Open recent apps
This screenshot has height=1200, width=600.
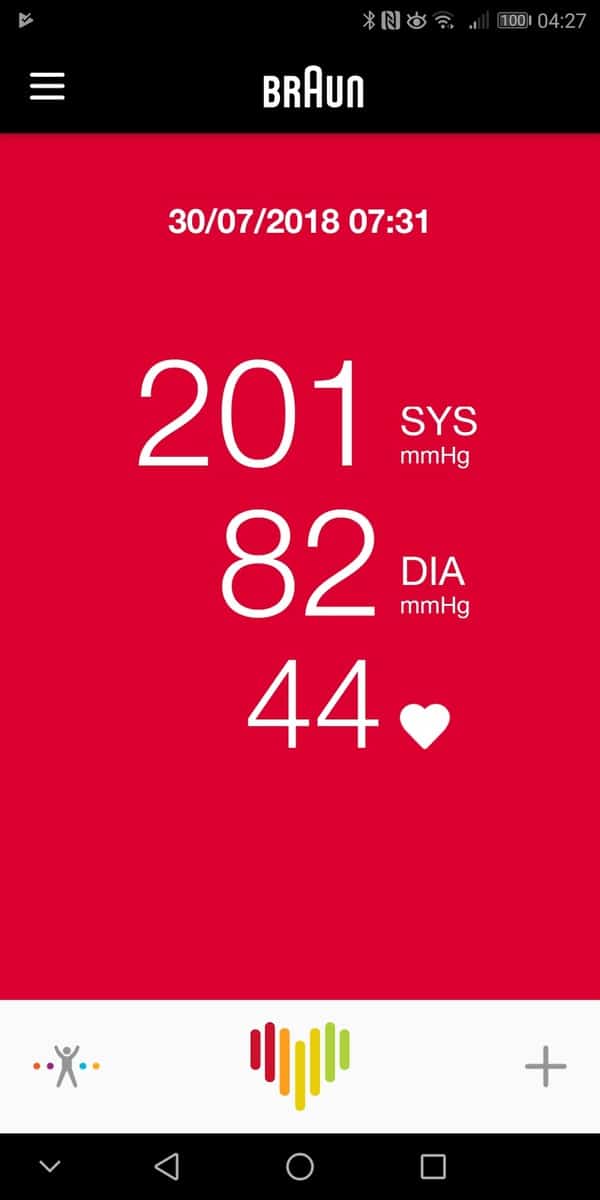[433, 1166]
